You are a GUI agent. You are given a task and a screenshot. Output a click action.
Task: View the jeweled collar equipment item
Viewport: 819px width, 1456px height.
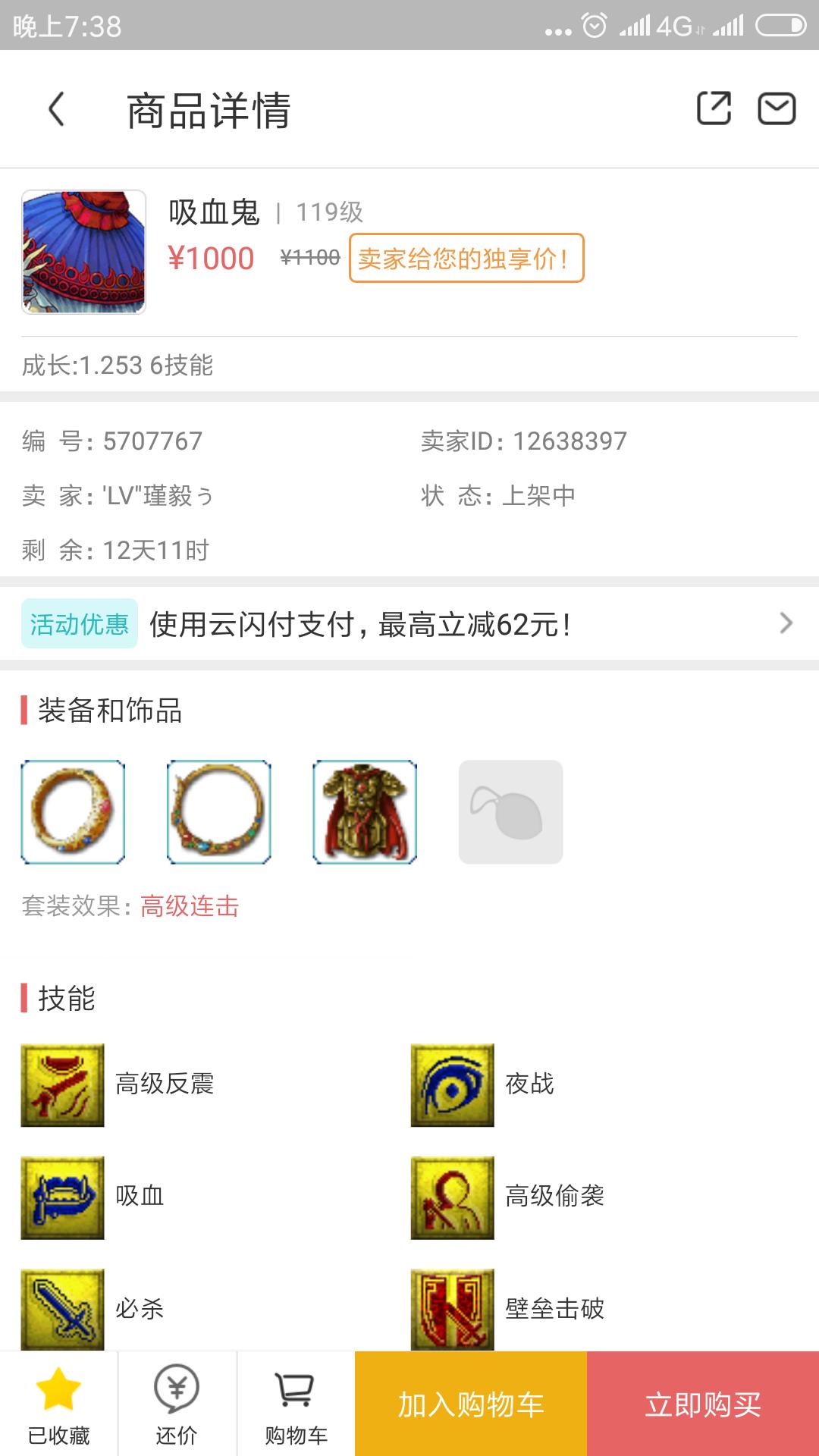click(x=219, y=811)
